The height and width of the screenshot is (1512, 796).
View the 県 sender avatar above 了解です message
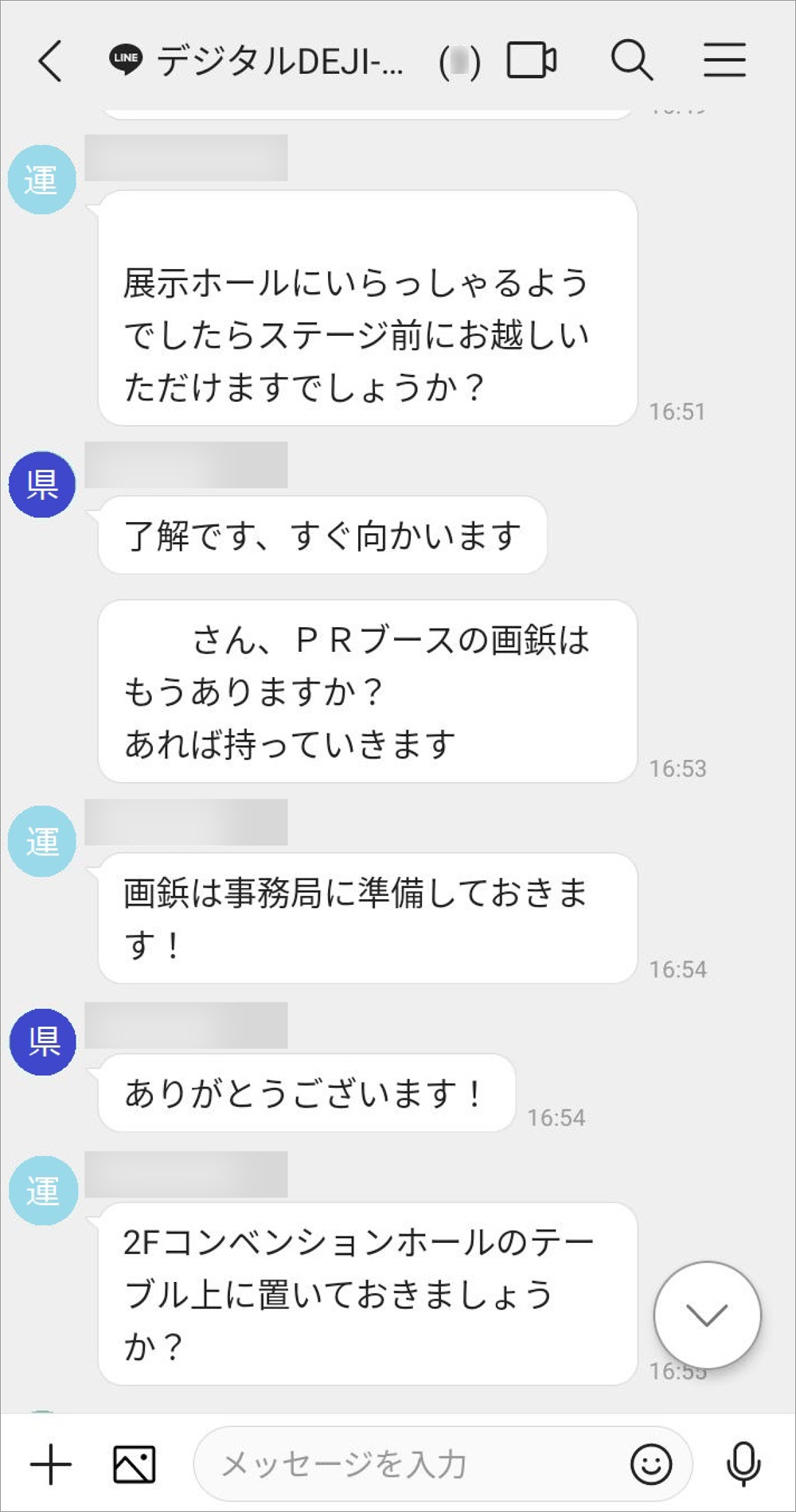point(42,484)
